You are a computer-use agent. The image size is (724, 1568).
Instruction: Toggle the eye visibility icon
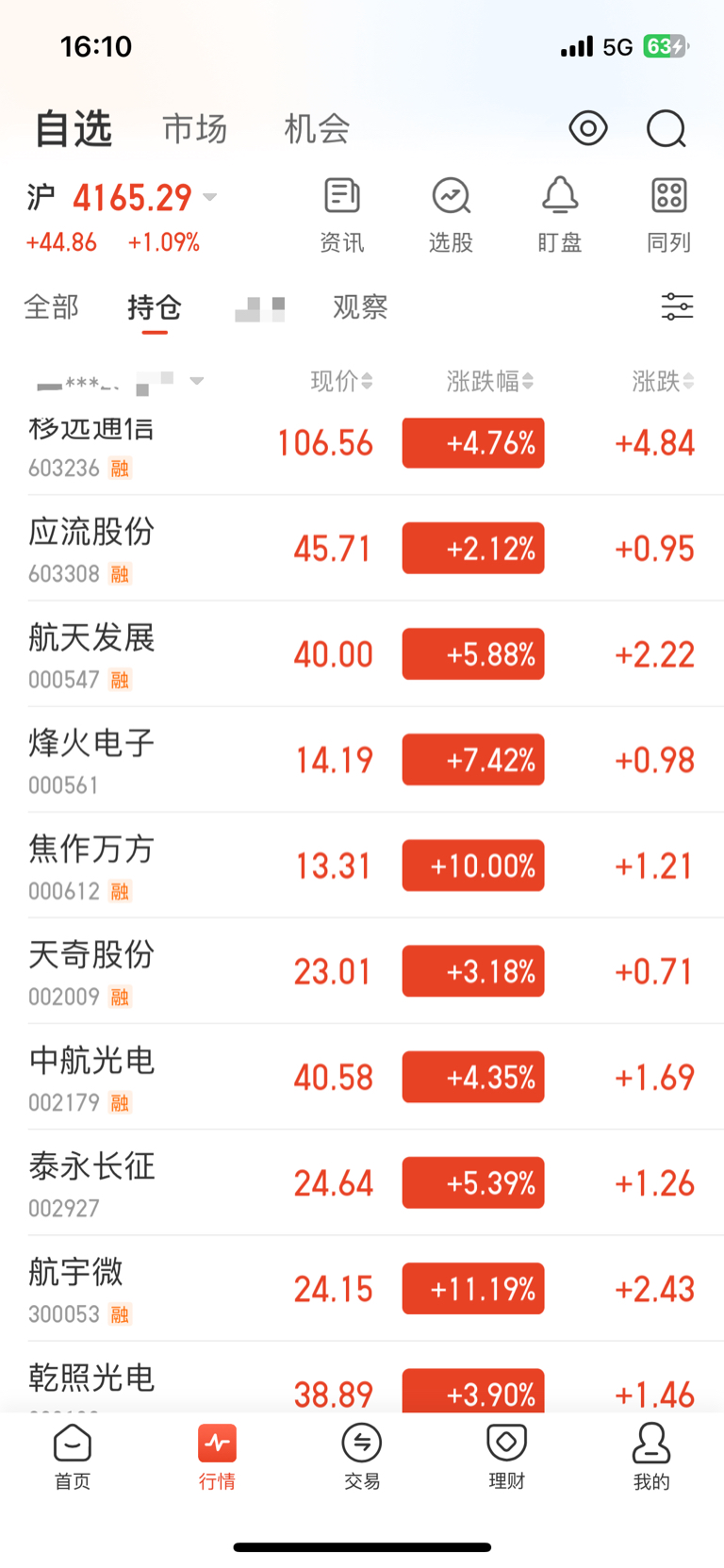[x=588, y=128]
